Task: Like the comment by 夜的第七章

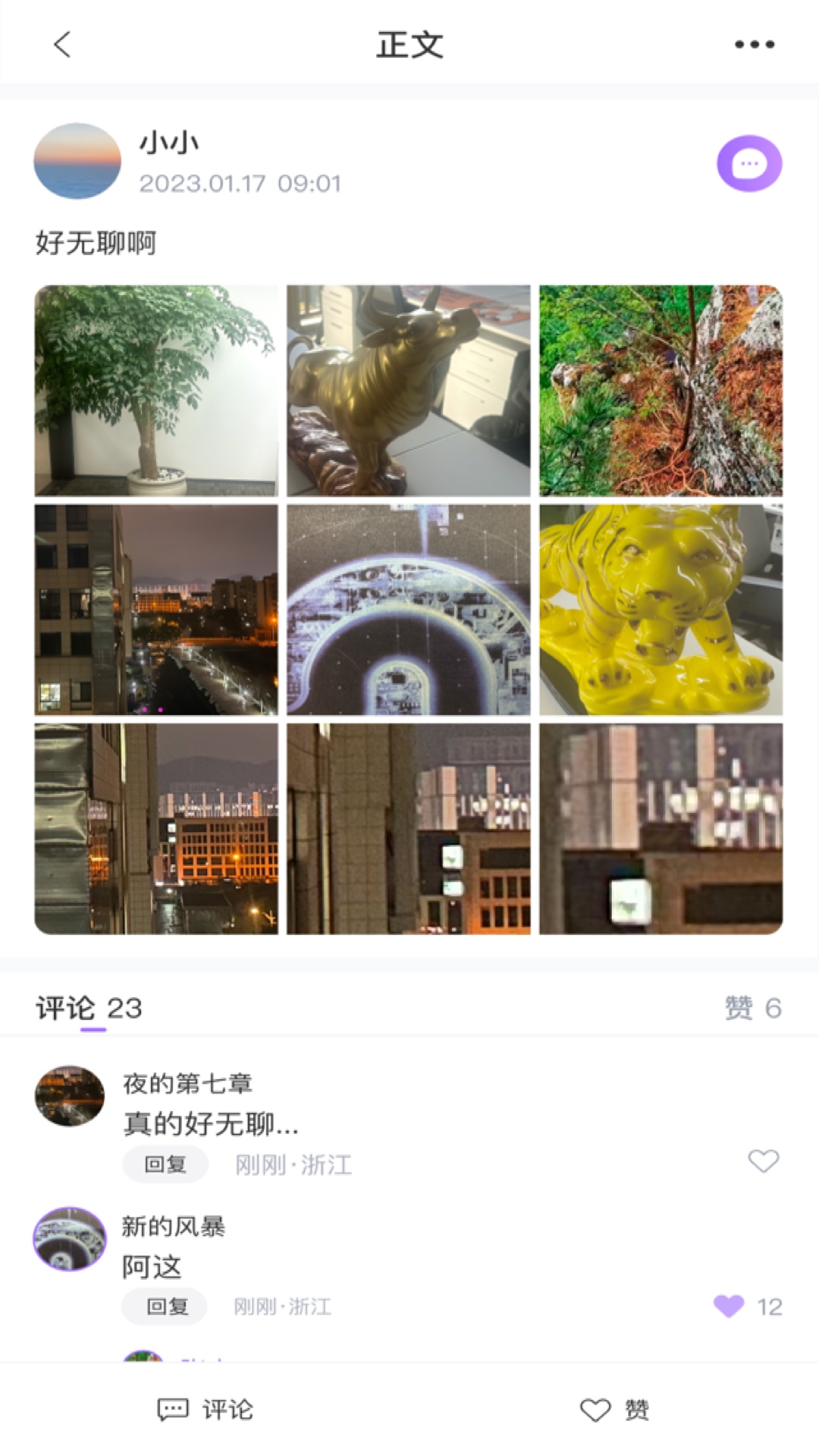Action: coord(763,1161)
